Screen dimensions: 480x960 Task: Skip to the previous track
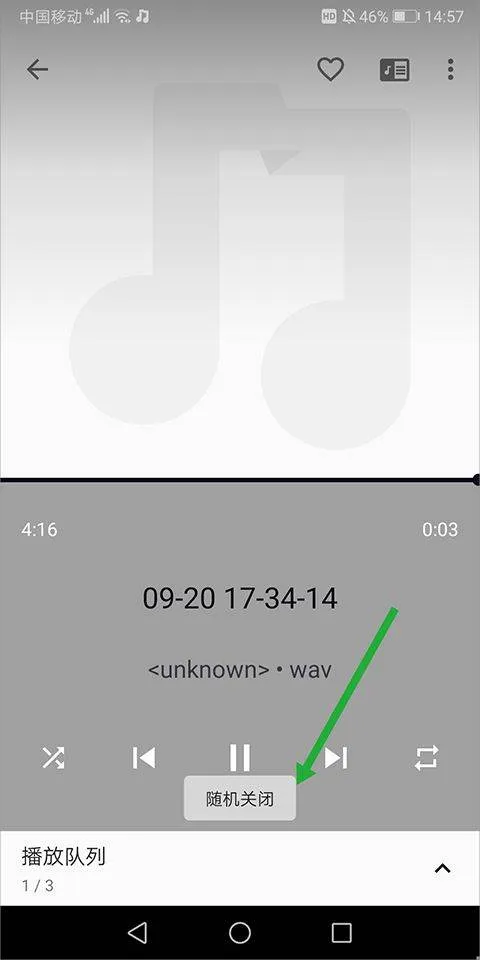(x=144, y=758)
